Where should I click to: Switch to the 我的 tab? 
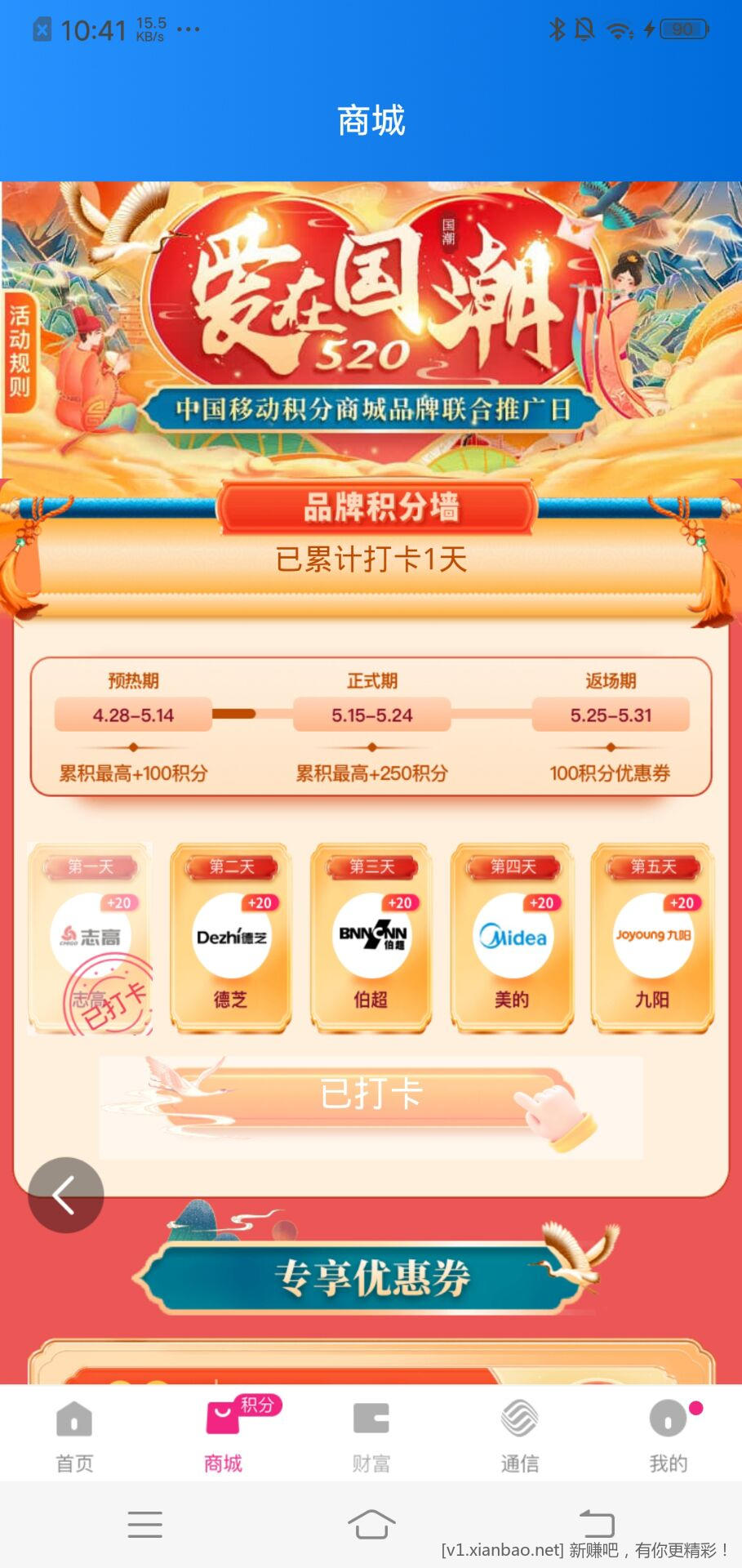coord(669,1436)
